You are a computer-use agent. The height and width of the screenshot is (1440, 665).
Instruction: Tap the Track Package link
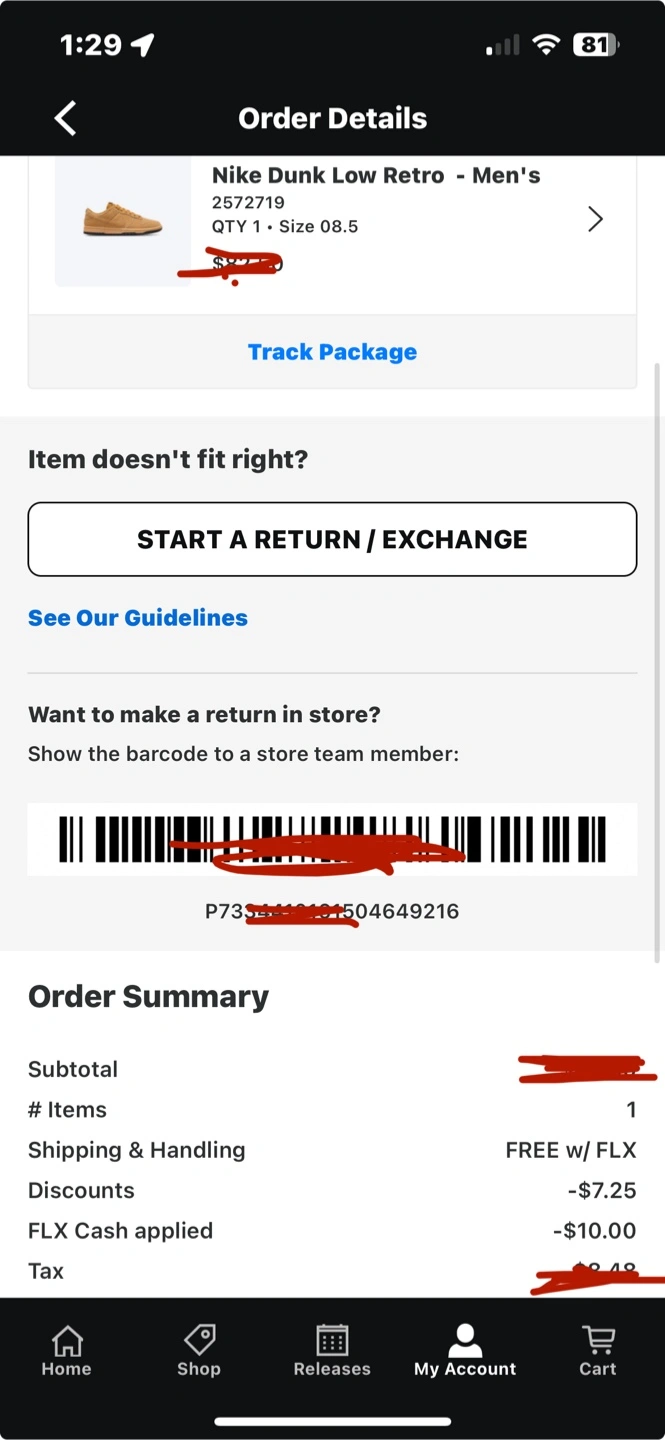(x=332, y=352)
